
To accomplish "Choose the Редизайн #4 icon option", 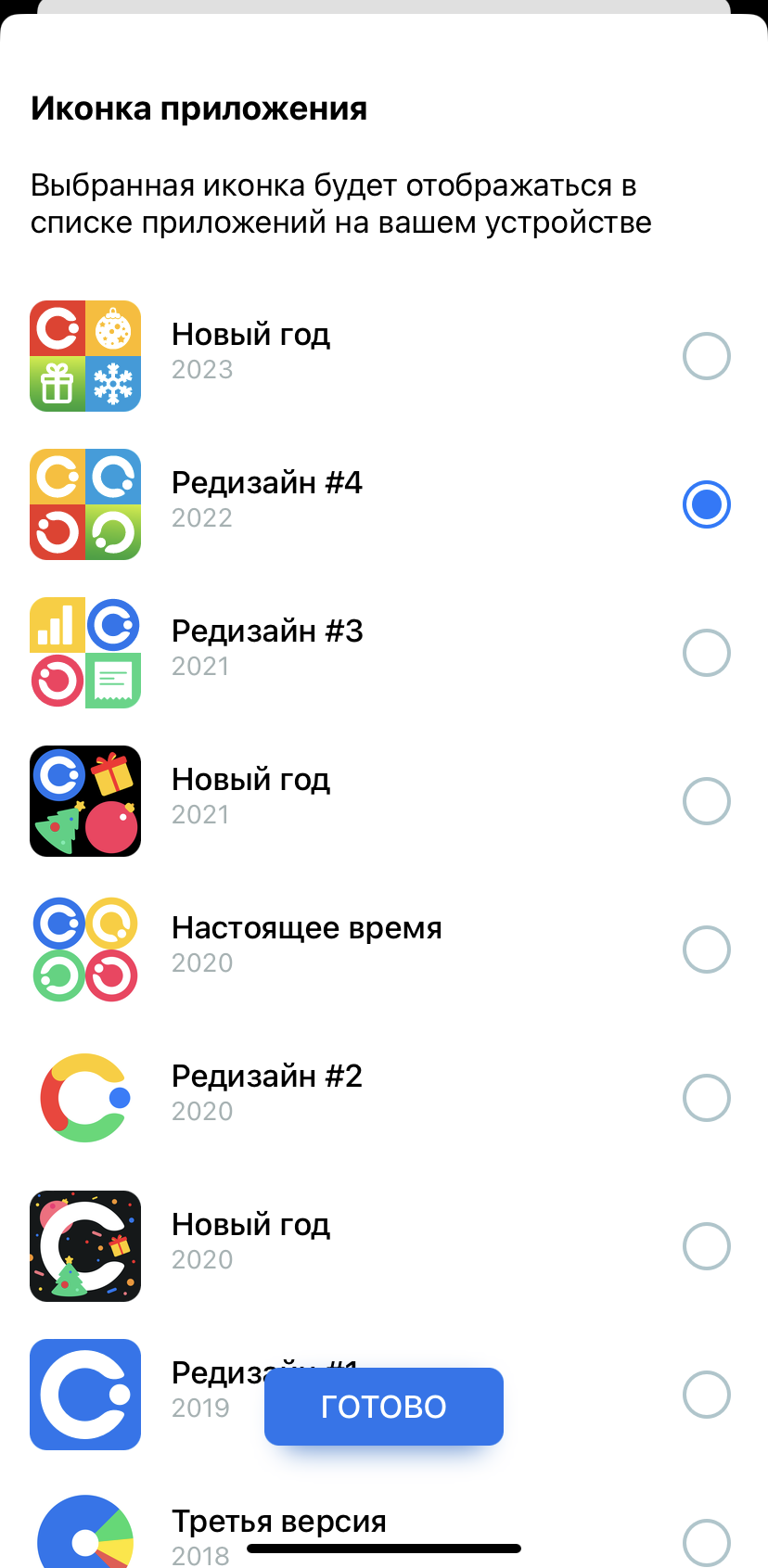I will tap(706, 504).
